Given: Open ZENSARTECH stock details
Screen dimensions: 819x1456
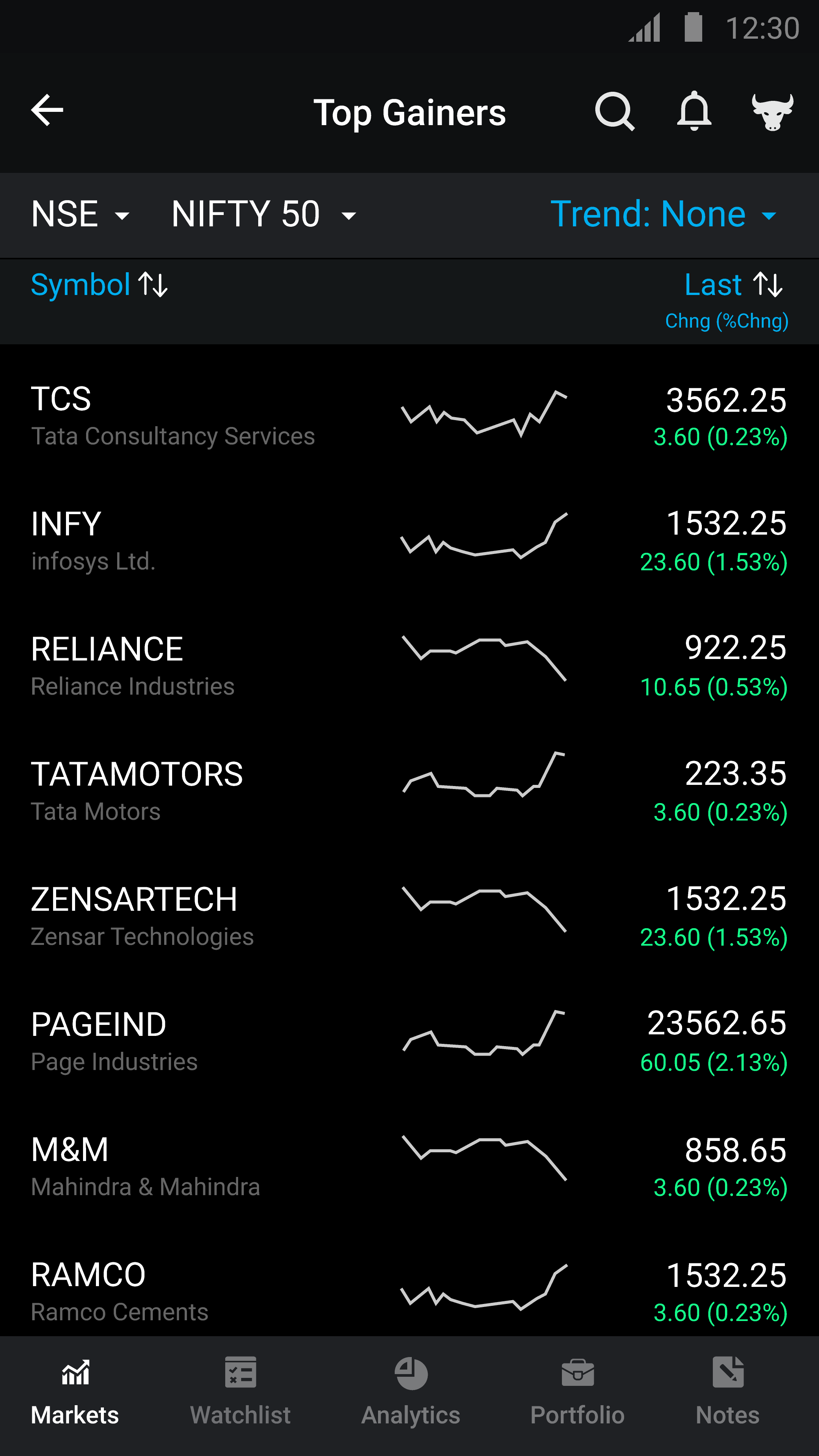Looking at the screenshot, I should pos(409,917).
